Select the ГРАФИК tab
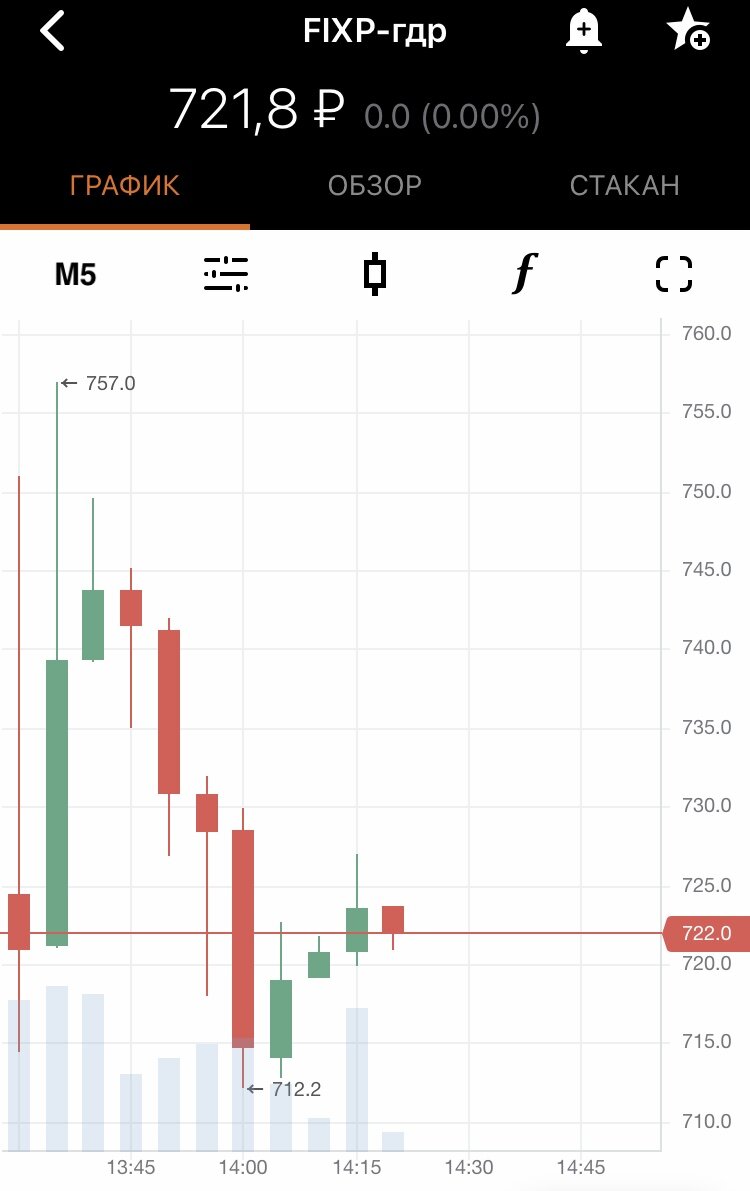The image size is (750, 1191). (125, 186)
